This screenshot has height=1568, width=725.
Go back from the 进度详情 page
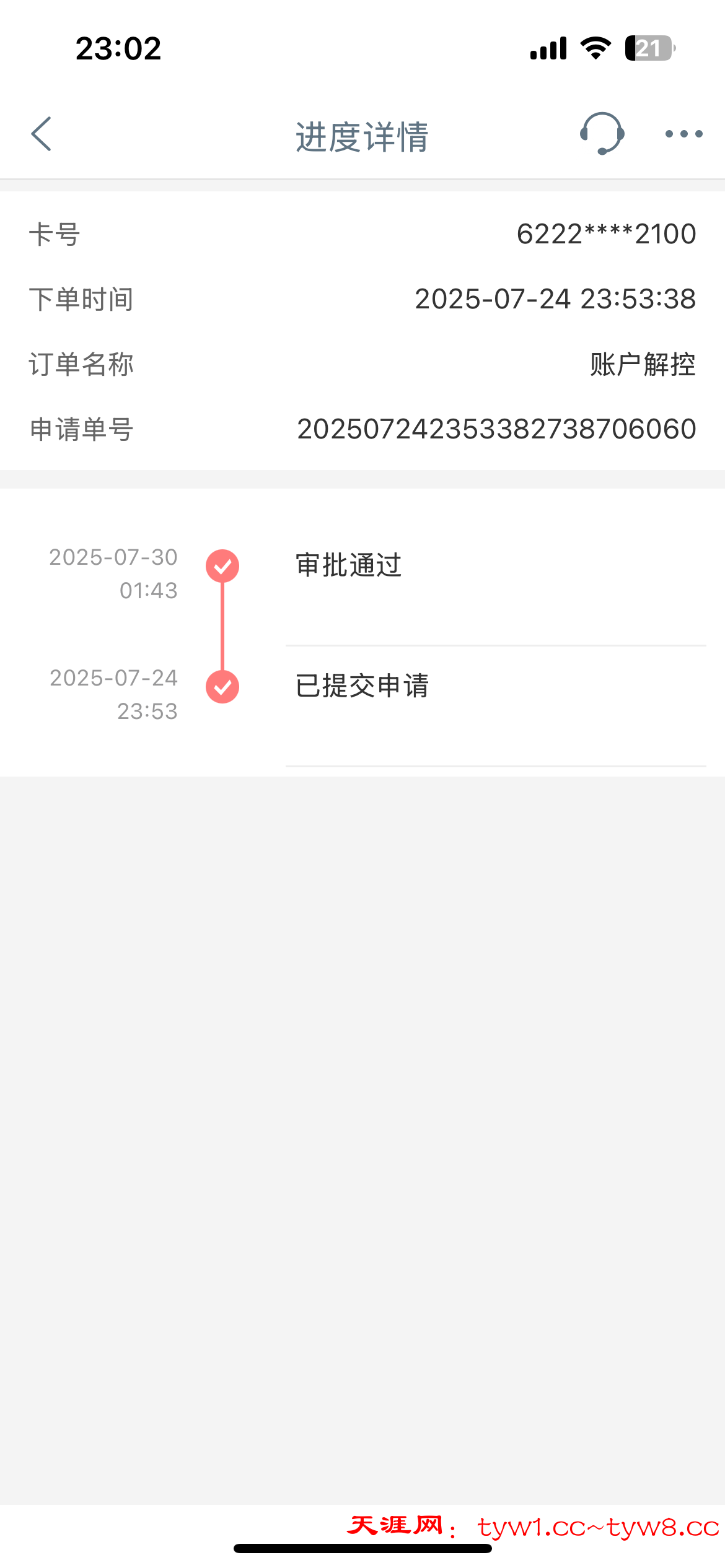(42, 134)
